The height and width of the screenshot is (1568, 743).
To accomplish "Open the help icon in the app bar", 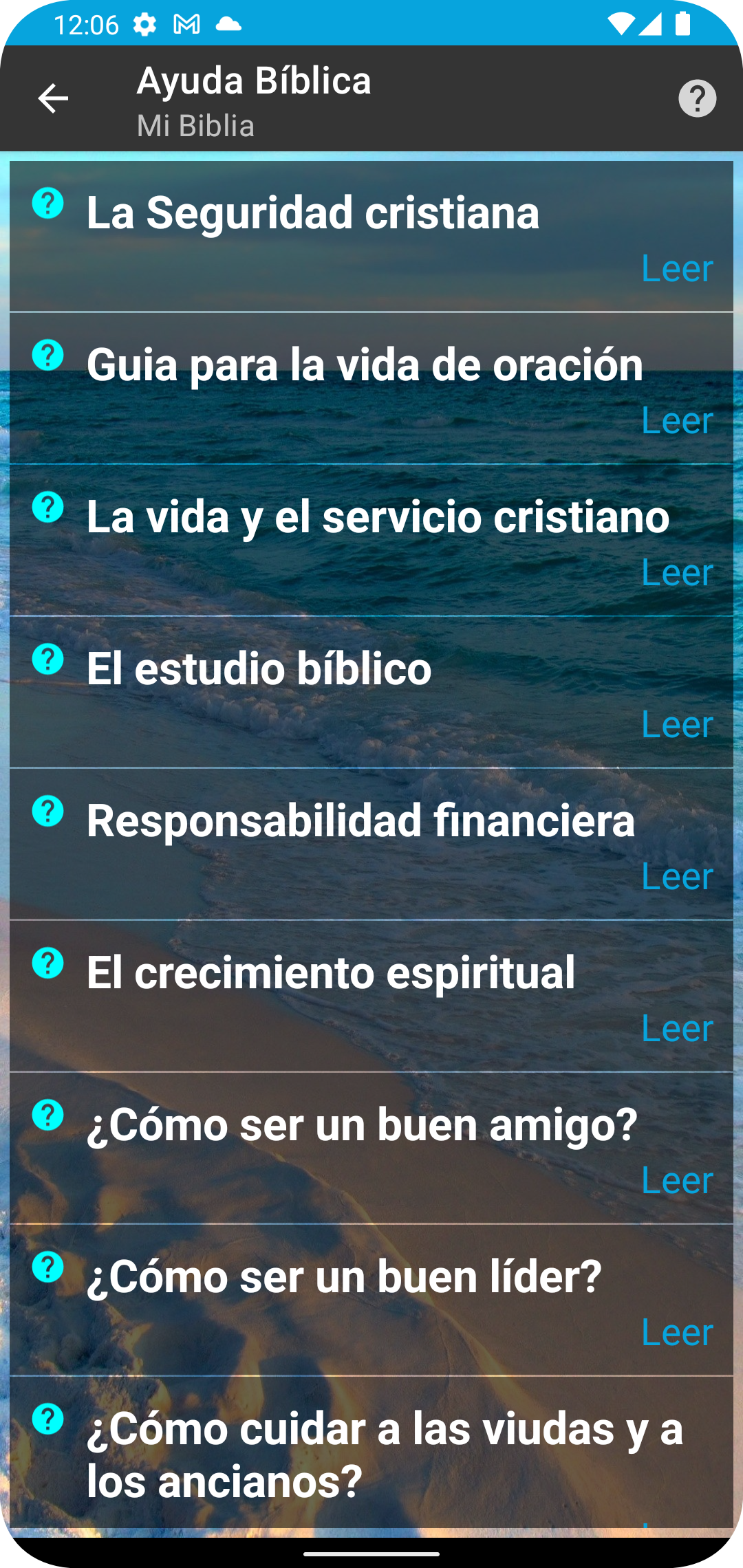I will pos(697,98).
